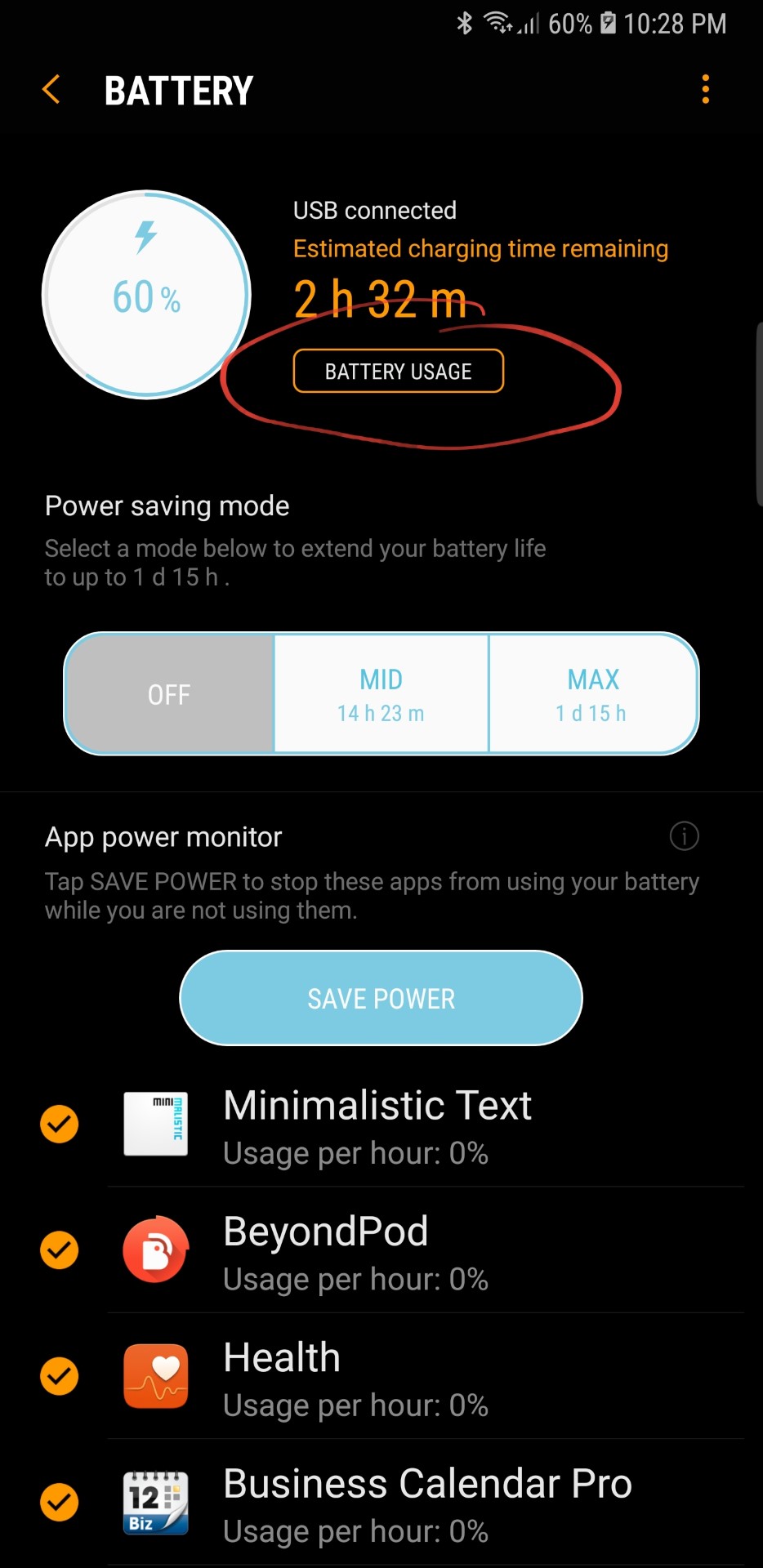Open App power monitor info icon
Screen dimensions: 763x1568
(x=684, y=836)
